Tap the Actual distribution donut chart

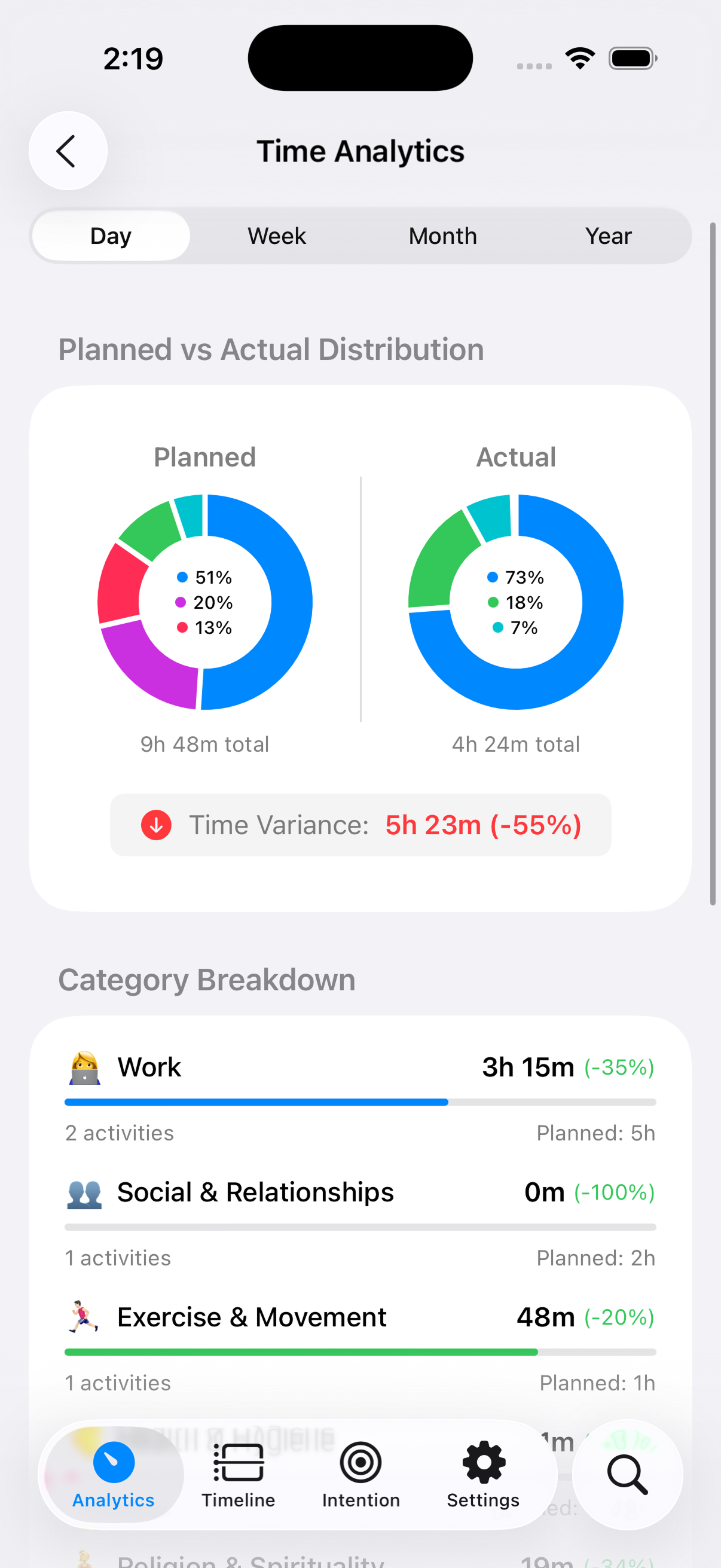coord(515,602)
